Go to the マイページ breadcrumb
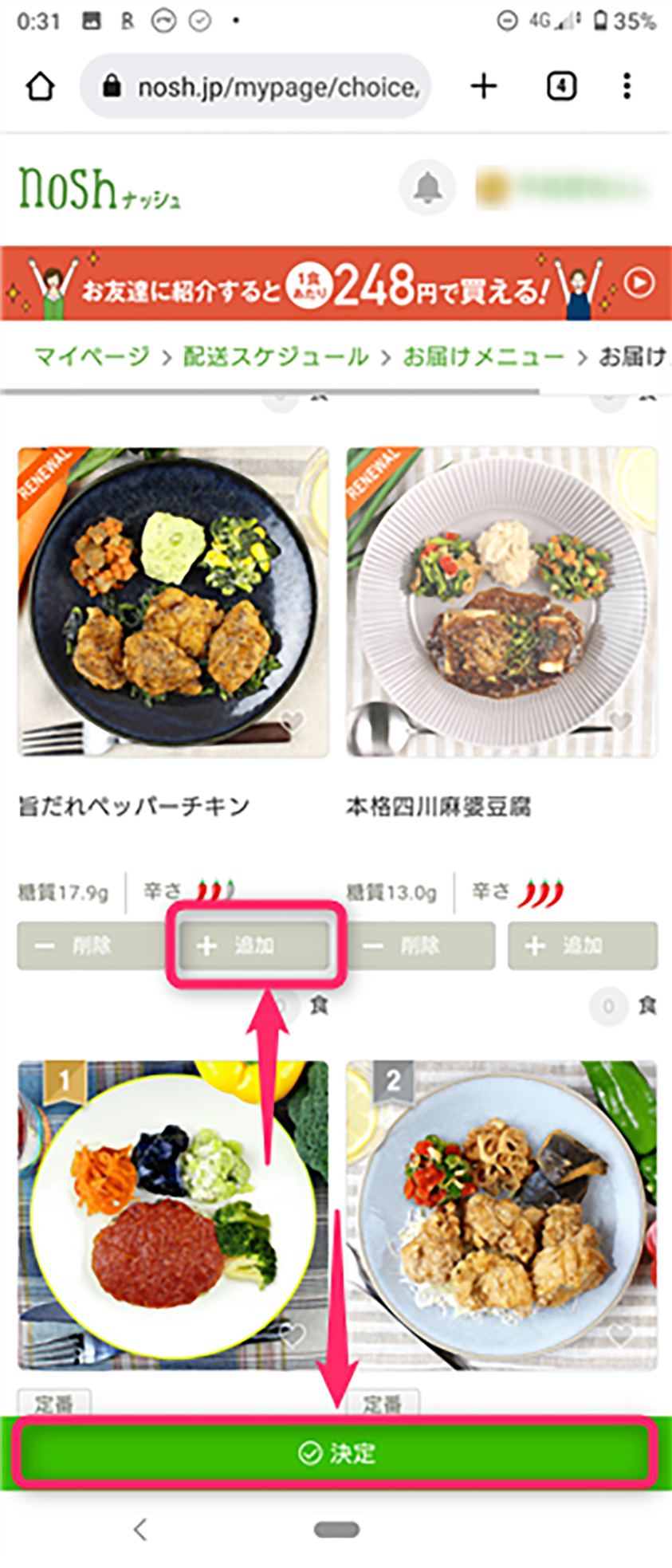Screen dimensions: 672x1568 click(x=92, y=356)
